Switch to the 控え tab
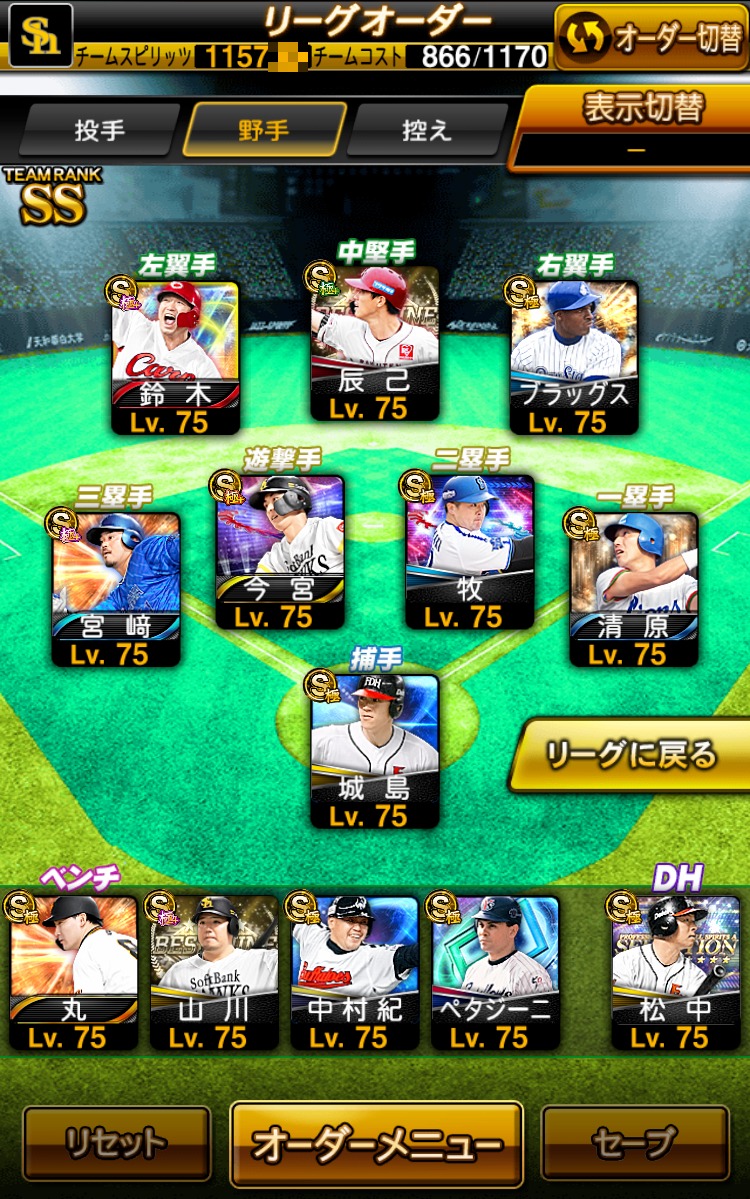 coord(427,131)
